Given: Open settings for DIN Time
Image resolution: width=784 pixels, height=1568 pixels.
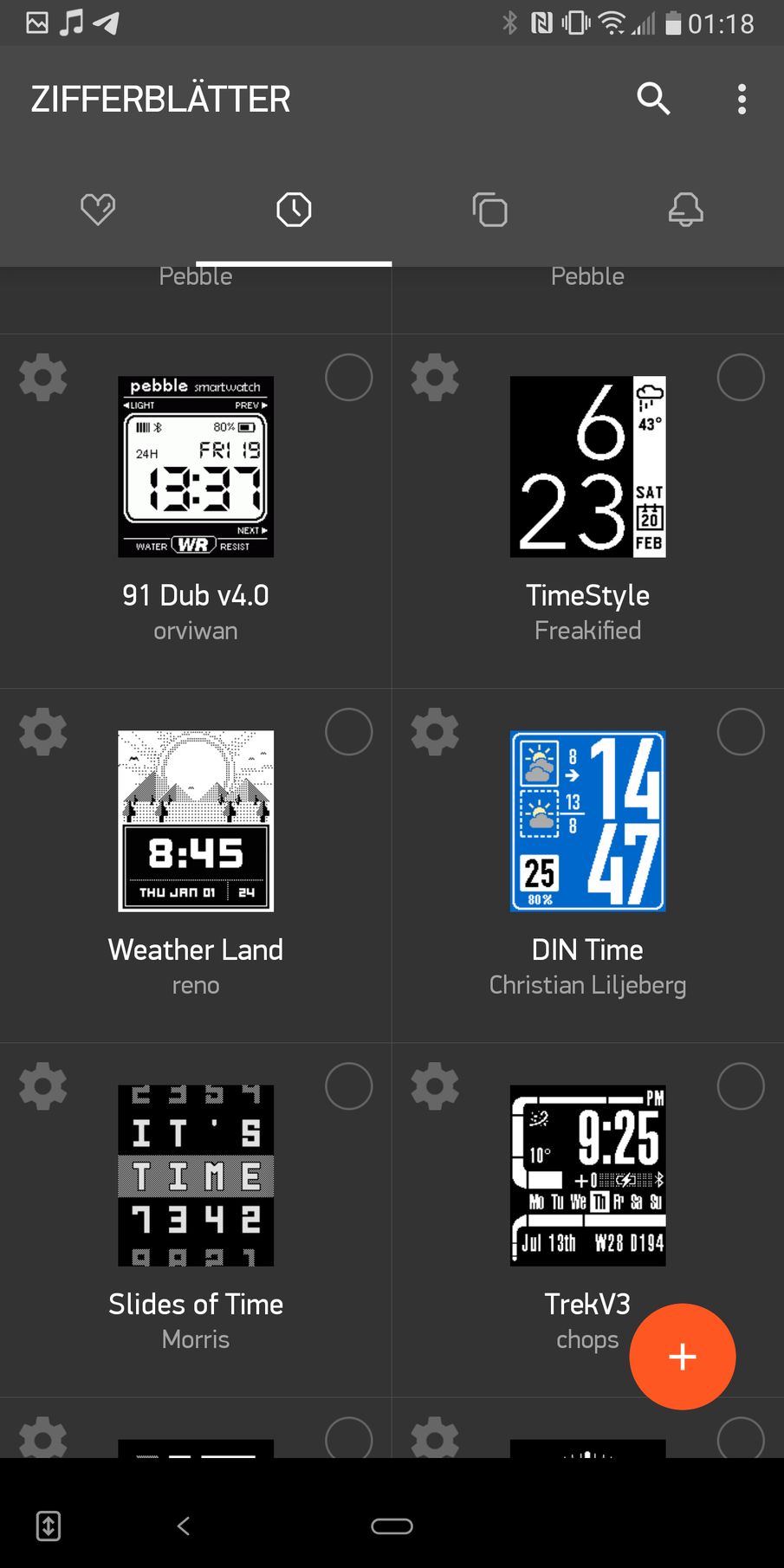Looking at the screenshot, I should tap(435, 732).
